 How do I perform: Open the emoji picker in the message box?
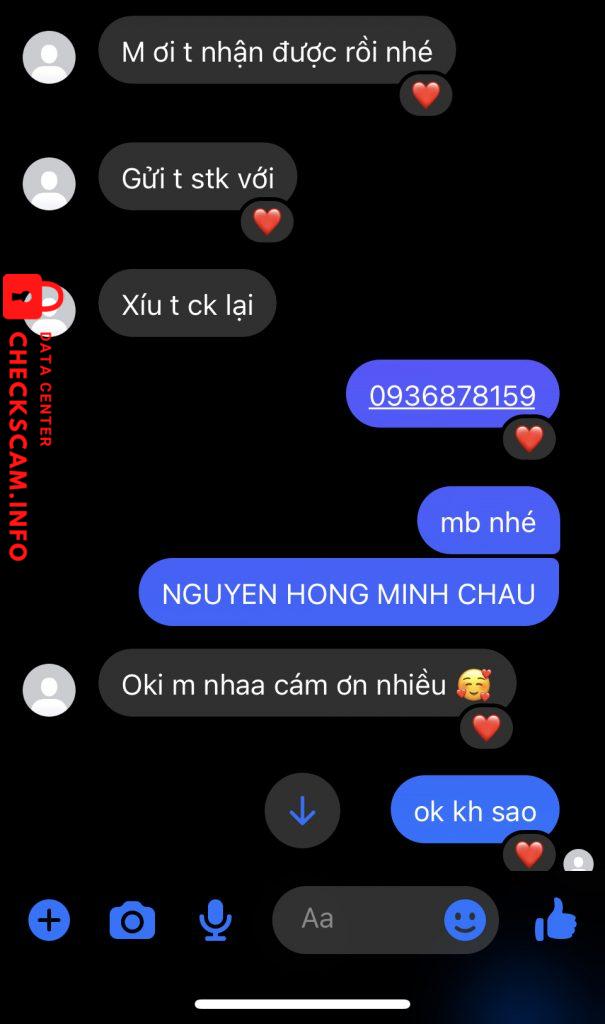point(465,919)
